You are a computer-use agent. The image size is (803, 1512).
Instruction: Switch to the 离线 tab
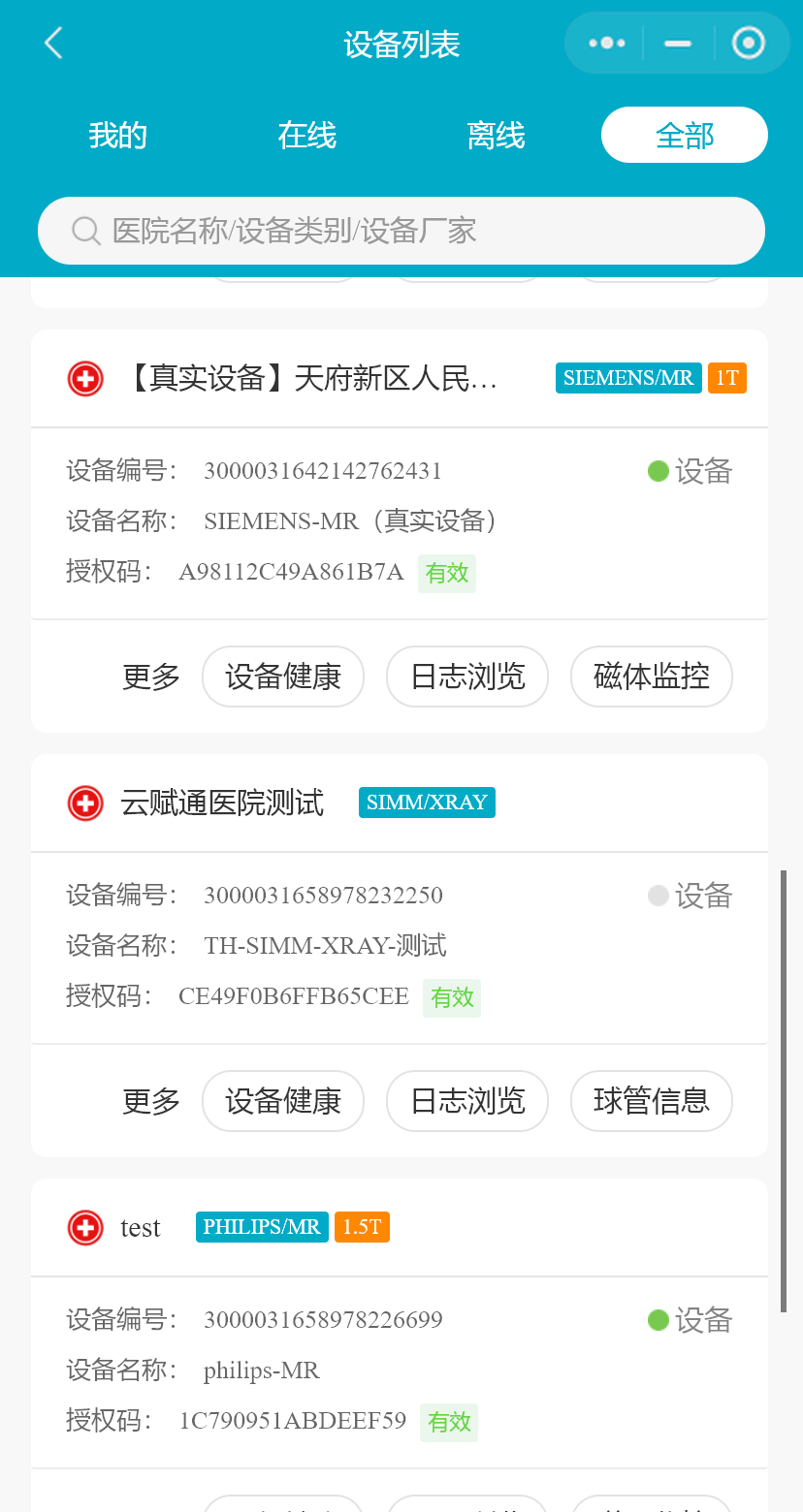[496, 136]
